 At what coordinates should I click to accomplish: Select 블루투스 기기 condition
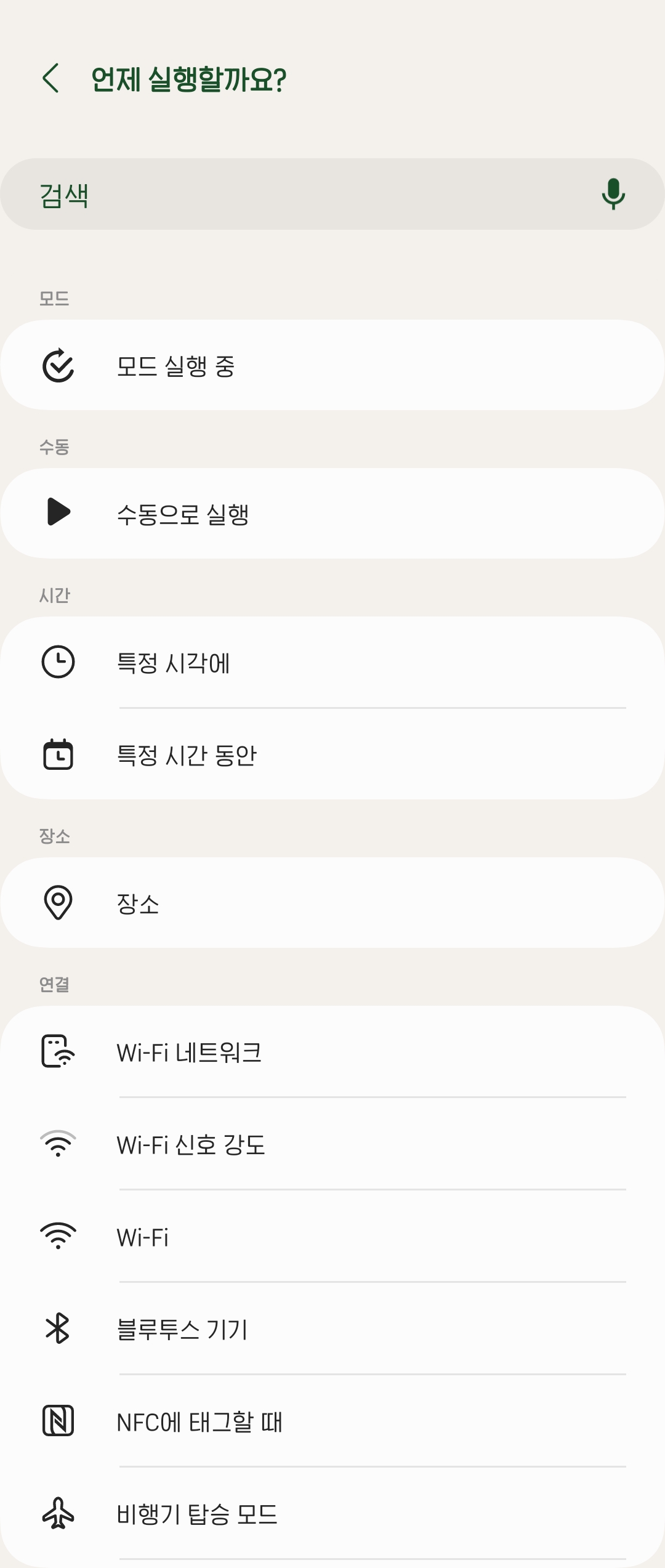[x=332, y=1329]
